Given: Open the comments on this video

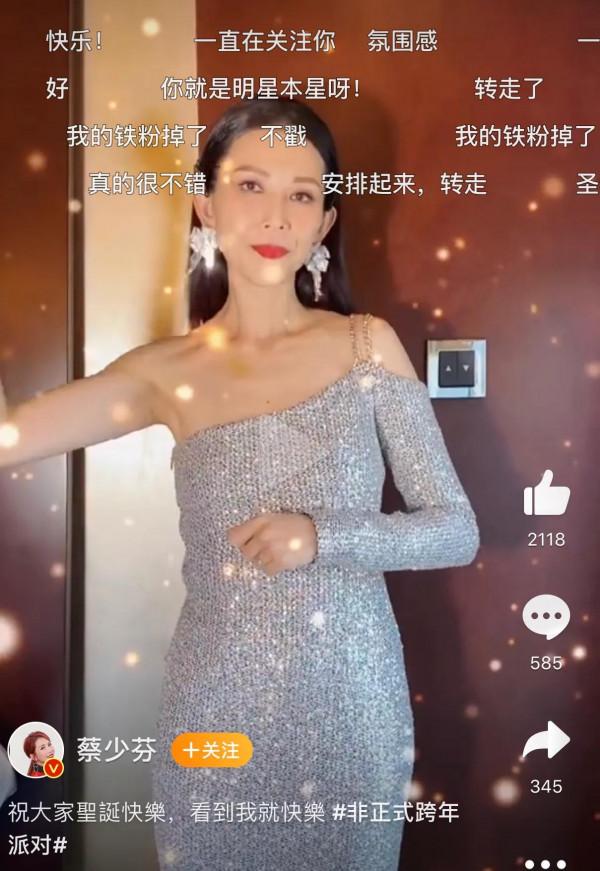Looking at the screenshot, I should (546, 618).
